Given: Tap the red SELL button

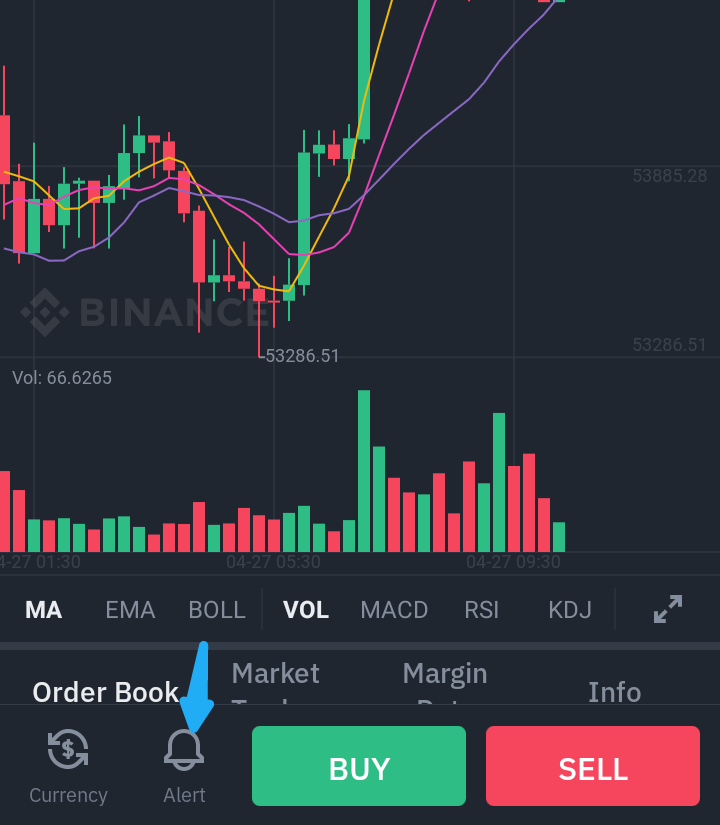Looking at the screenshot, I should tap(593, 766).
